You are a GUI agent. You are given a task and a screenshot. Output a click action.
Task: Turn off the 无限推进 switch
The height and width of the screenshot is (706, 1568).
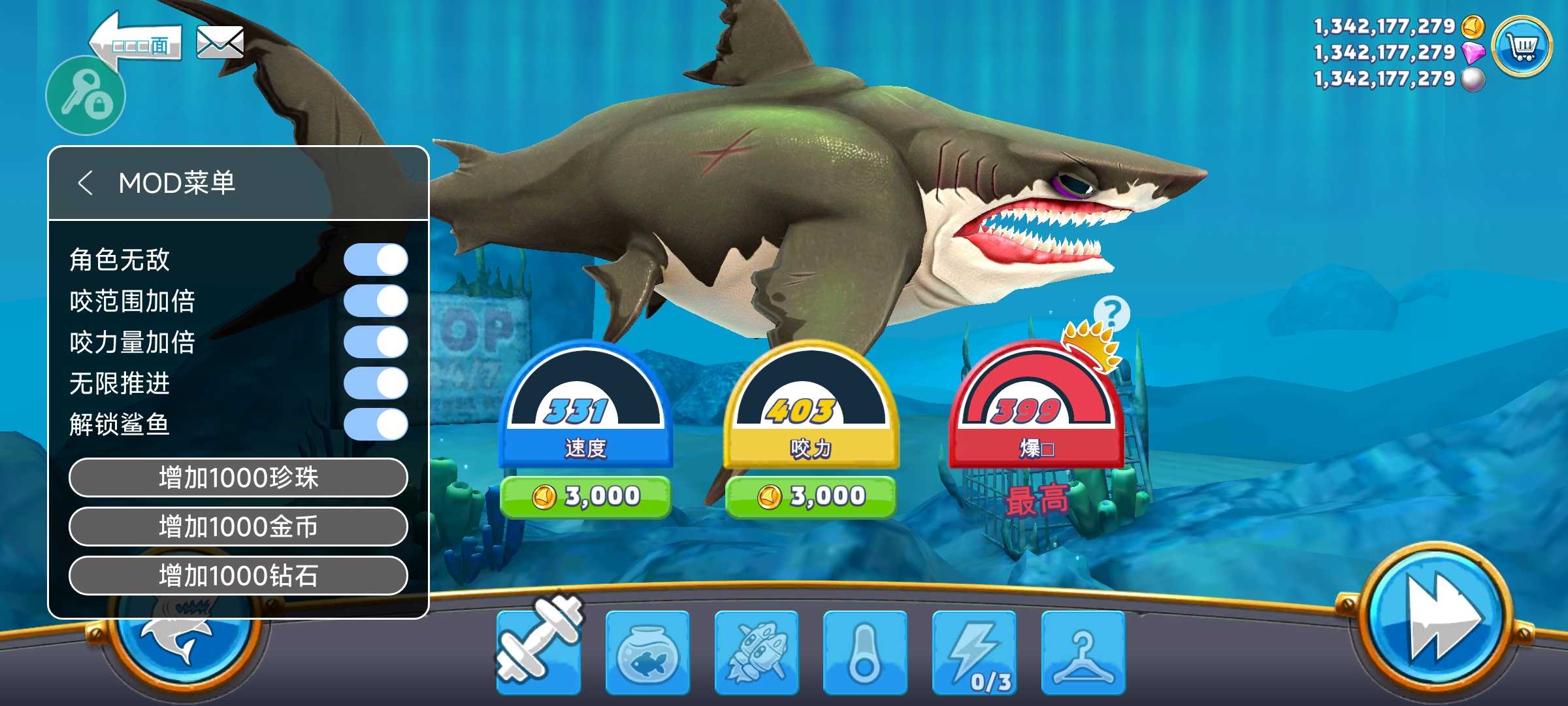(x=376, y=384)
